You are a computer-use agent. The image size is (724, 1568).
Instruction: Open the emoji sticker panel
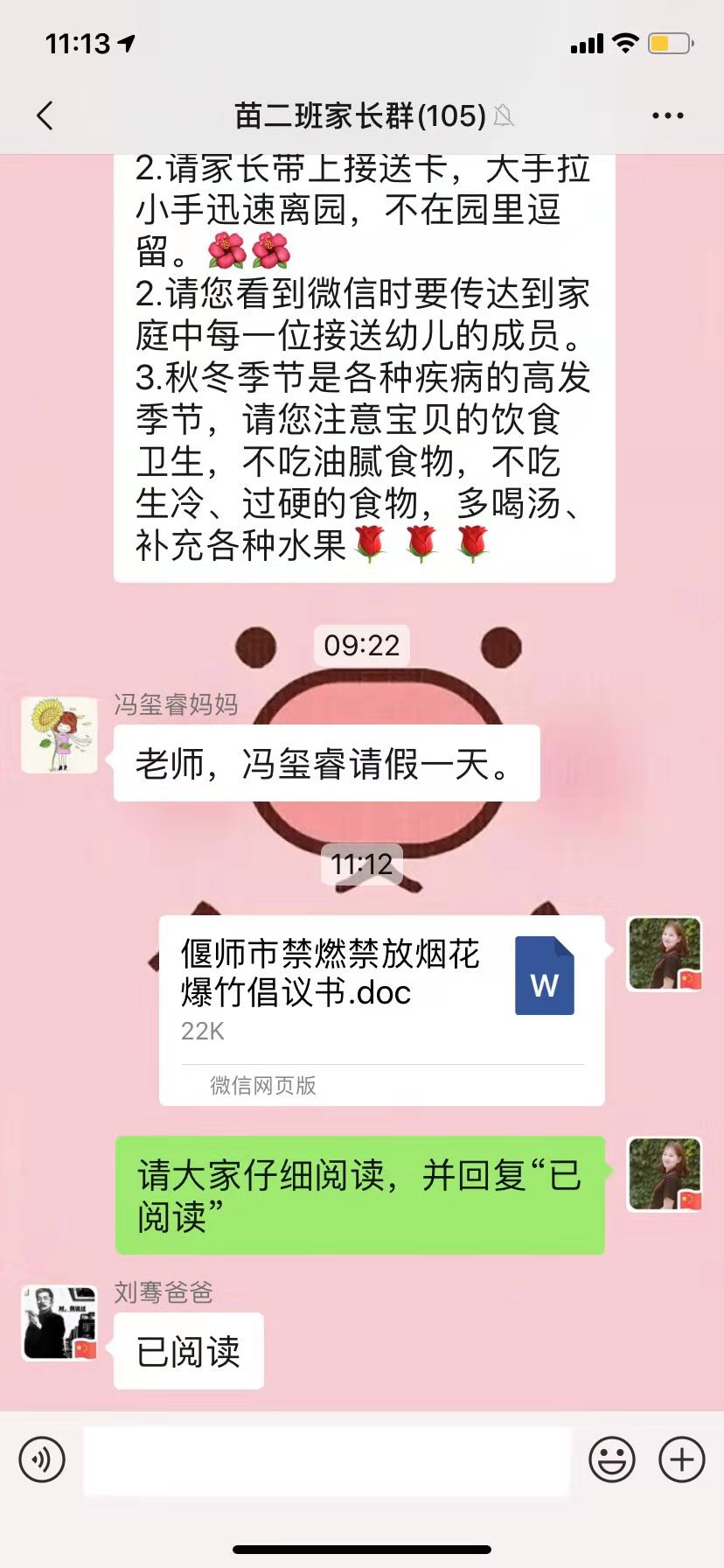click(x=611, y=1459)
